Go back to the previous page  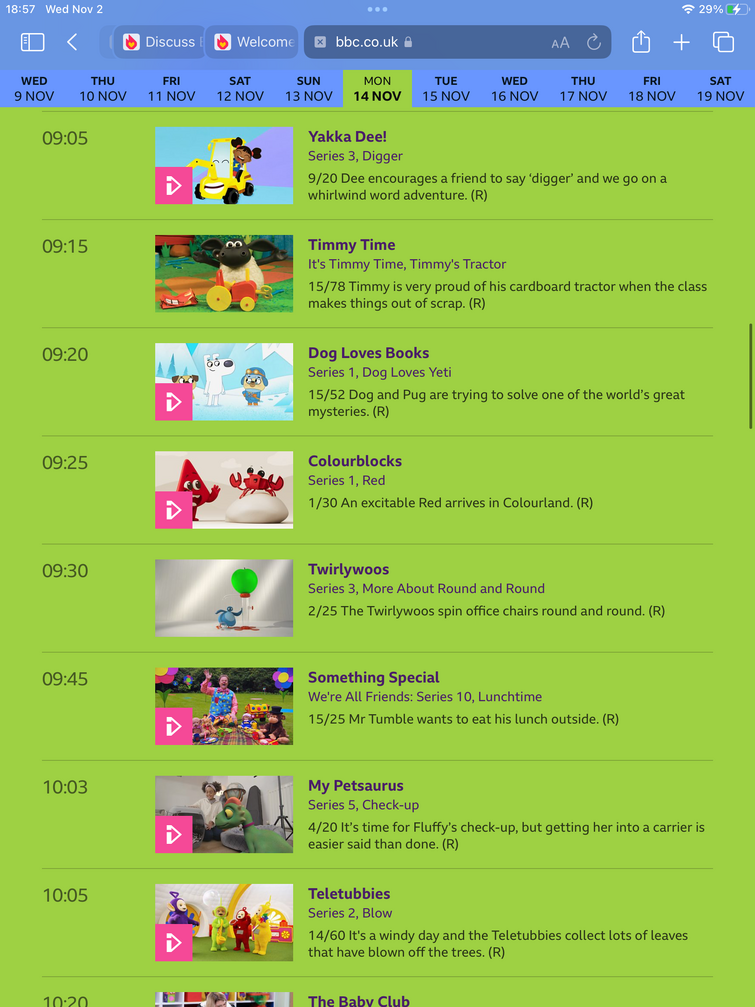coord(72,42)
